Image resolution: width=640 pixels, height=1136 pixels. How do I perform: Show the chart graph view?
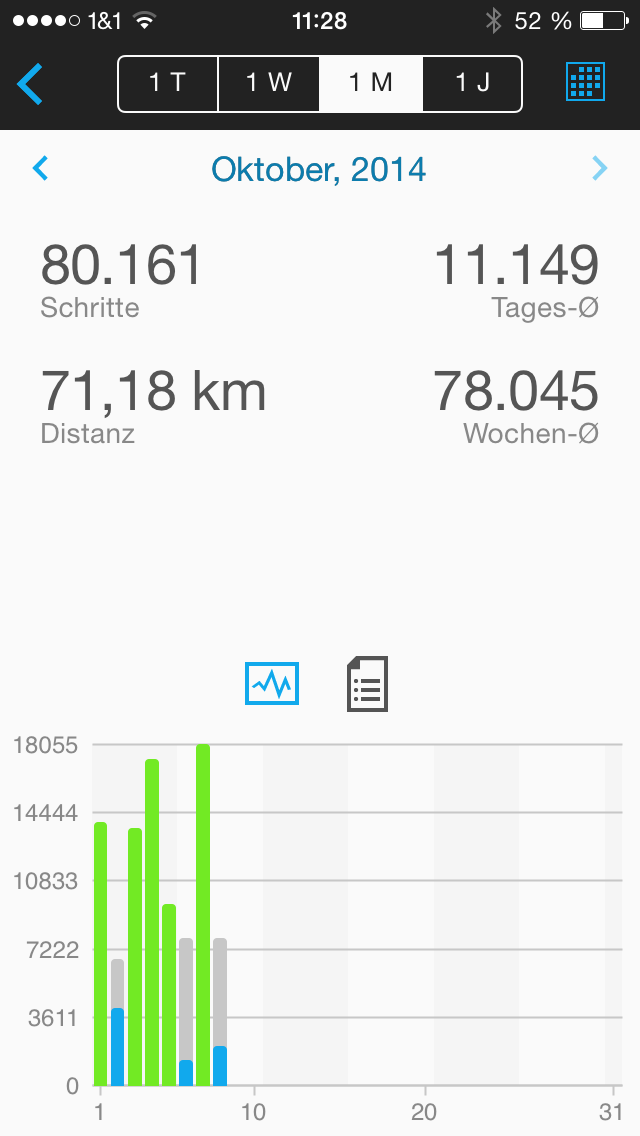(272, 684)
